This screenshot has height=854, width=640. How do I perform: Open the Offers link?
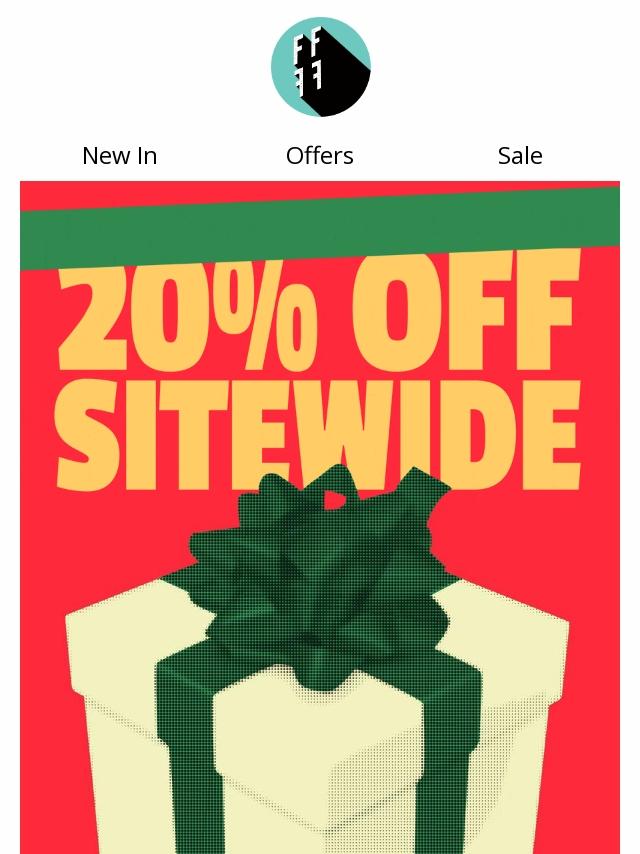[x=320, y=156]
